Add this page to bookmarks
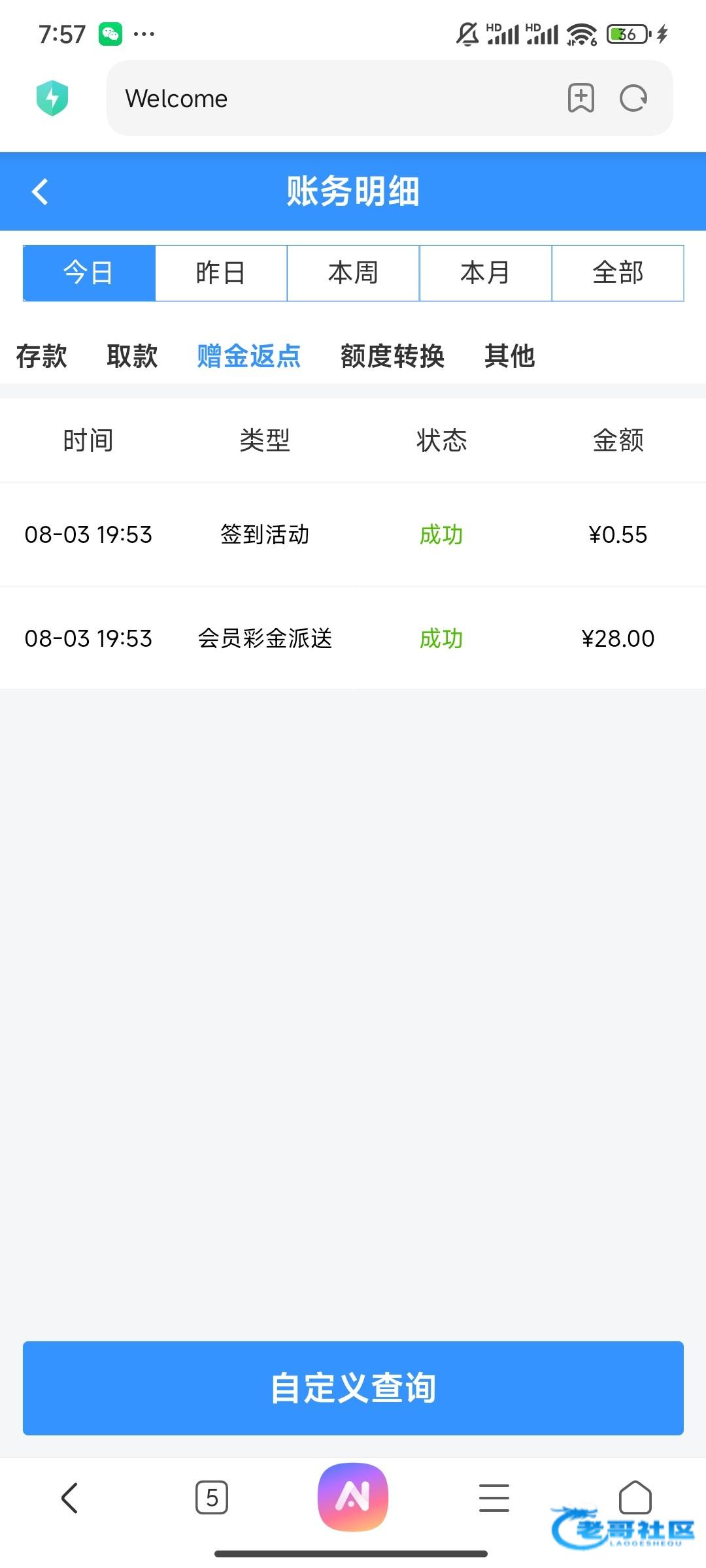 580,99
